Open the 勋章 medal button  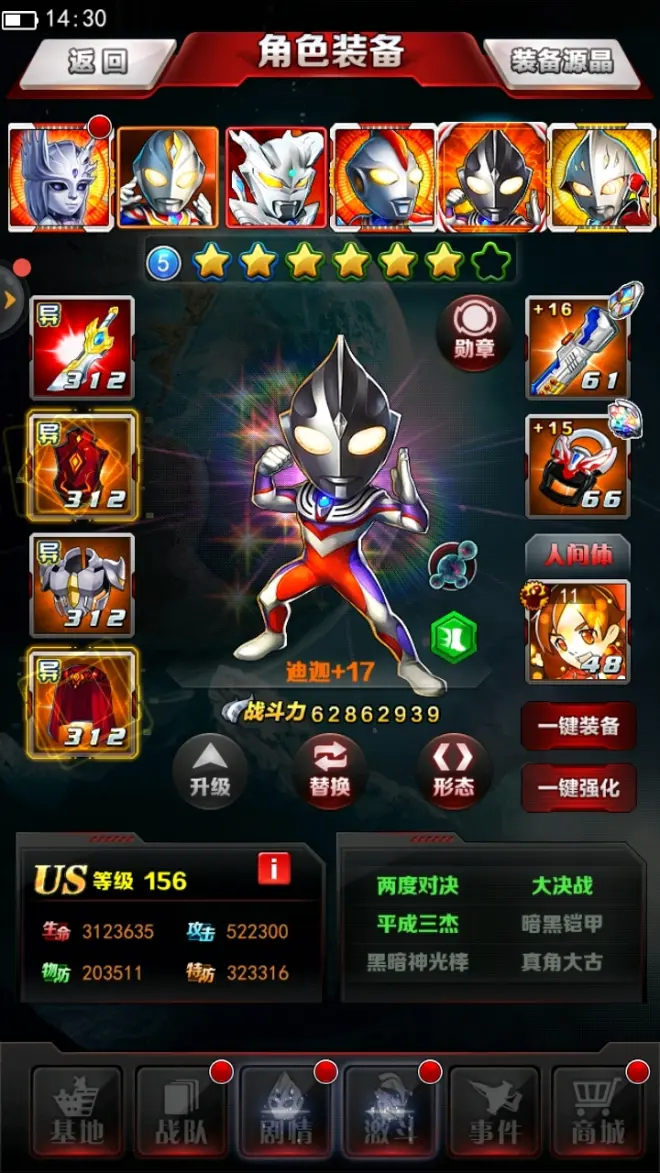[476, 335]
